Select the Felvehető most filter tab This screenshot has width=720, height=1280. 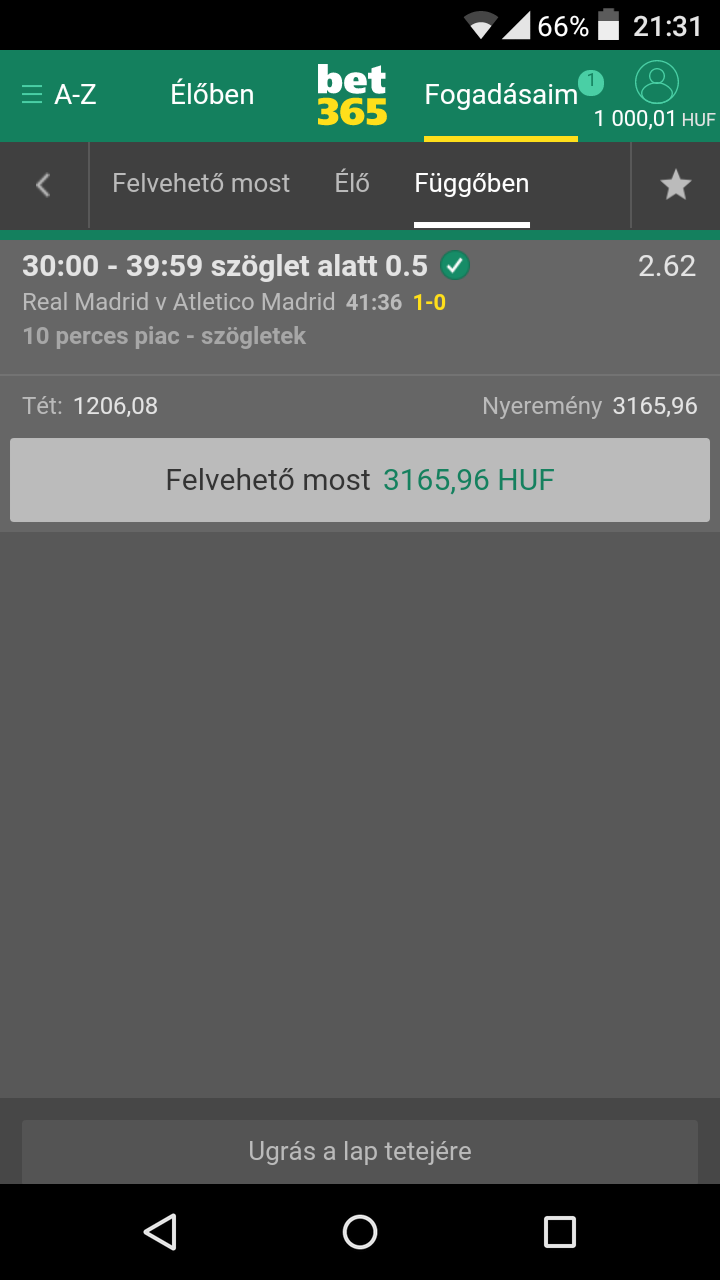(201, 184)
